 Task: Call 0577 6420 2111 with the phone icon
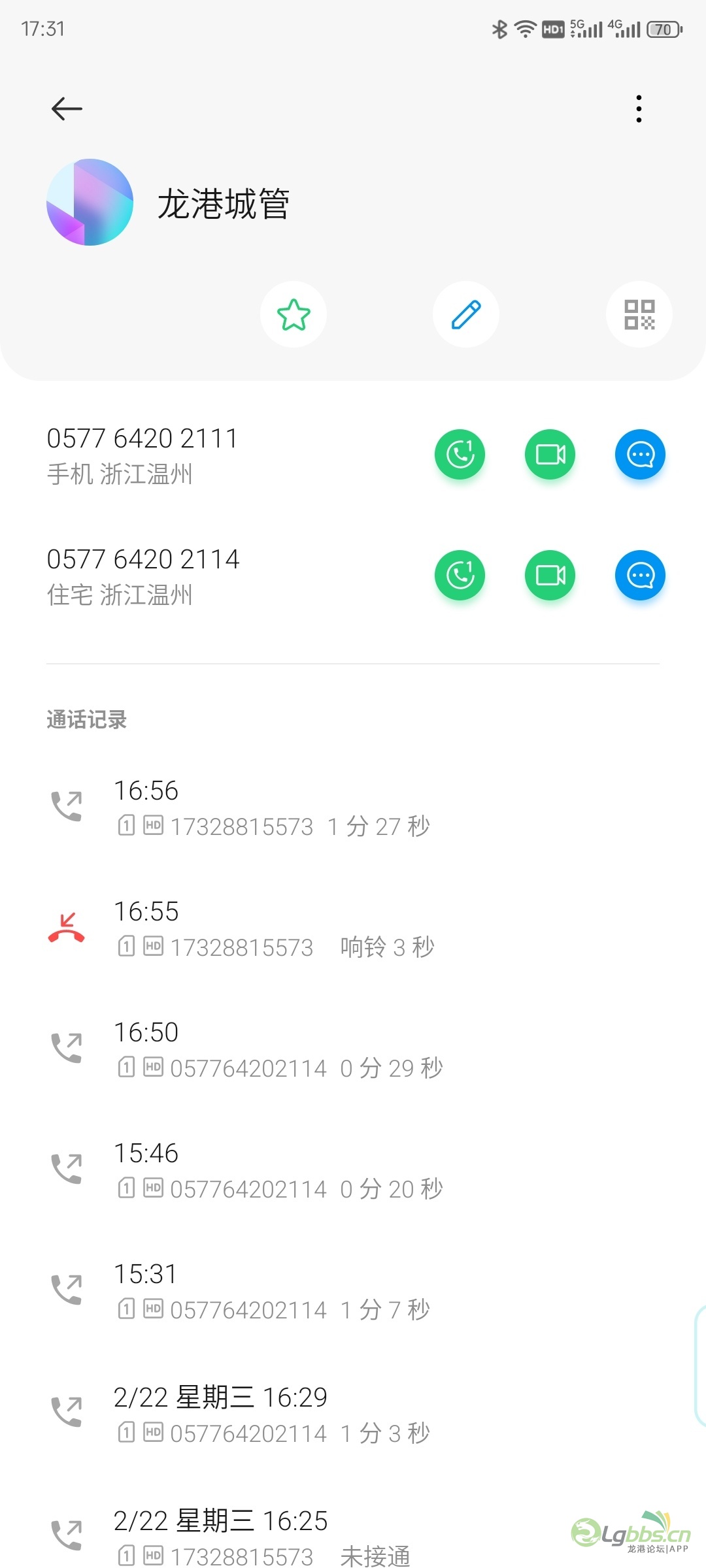point(460,454)
